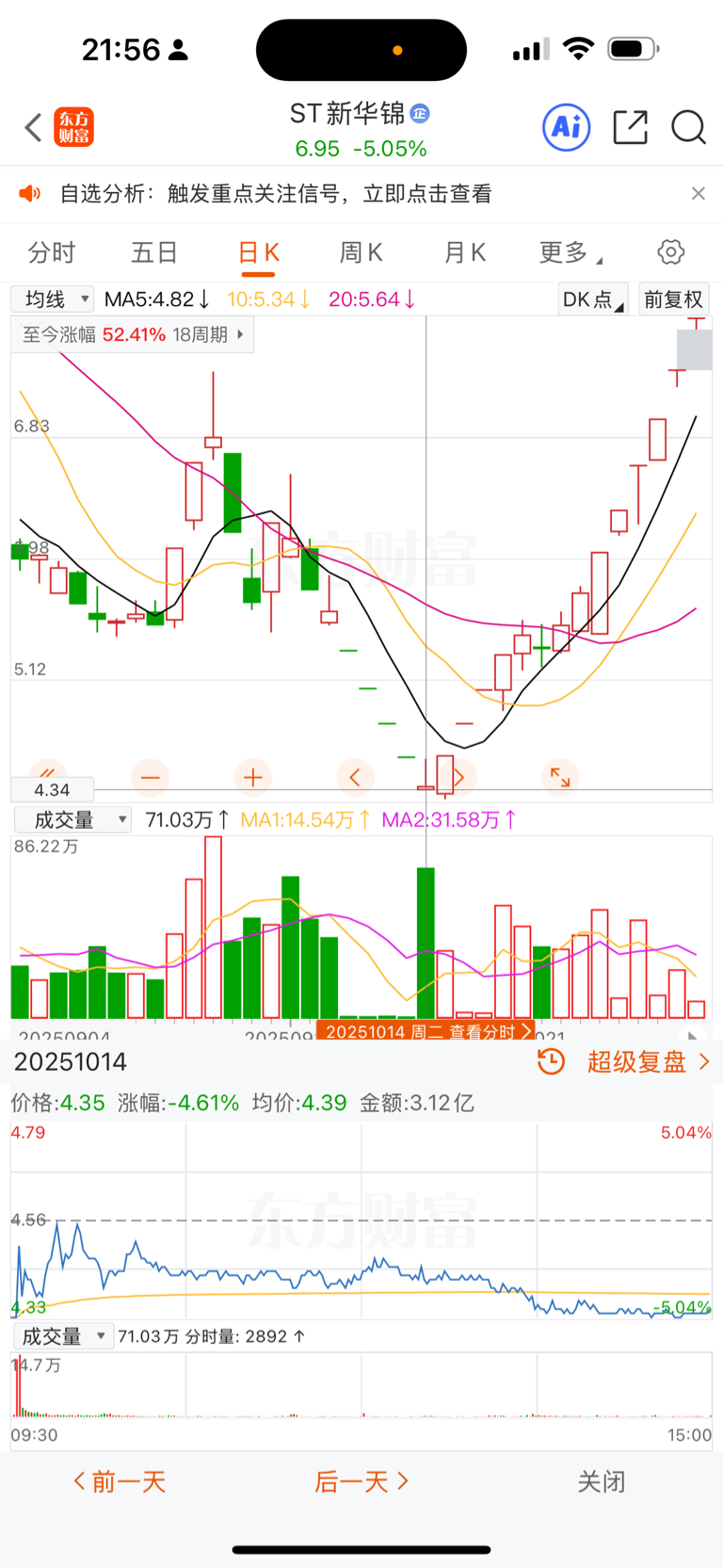The width and height of the screenshot is (723, 1568).
Task: Share this stock page
Action: 630,127
